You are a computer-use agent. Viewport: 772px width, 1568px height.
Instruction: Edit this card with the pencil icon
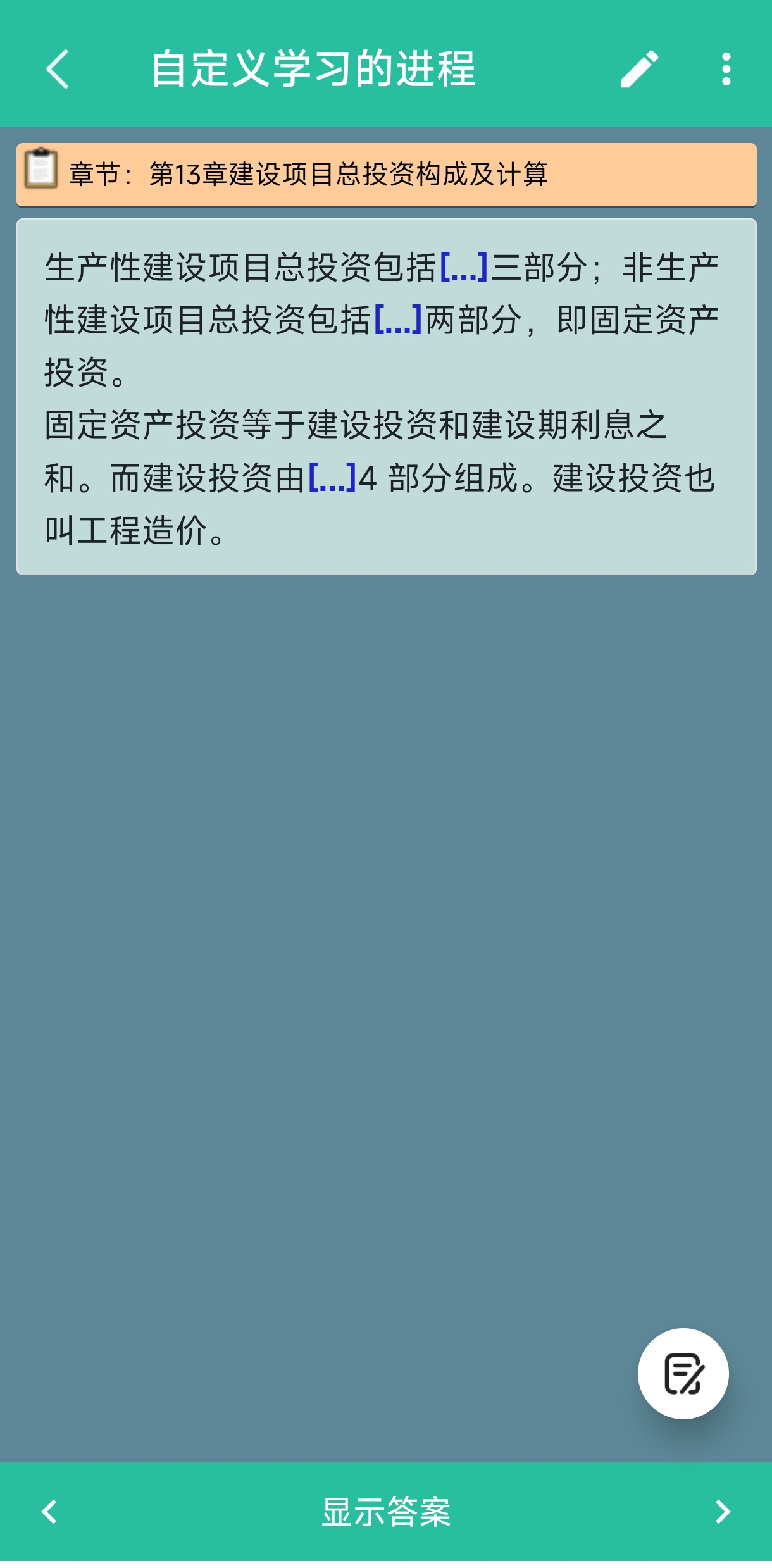639,69
